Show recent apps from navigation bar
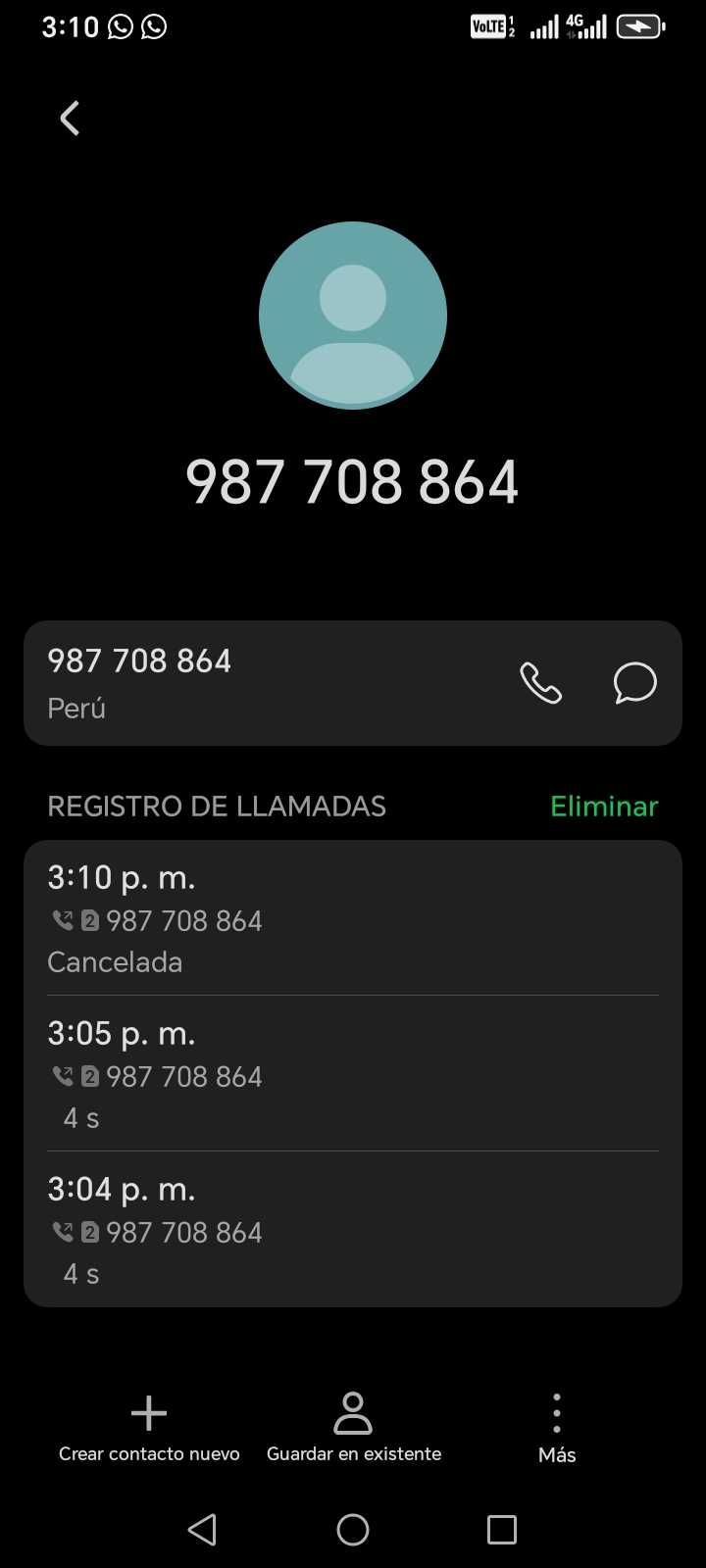The height and width of the screenshot is (1568, 706). 502,1530
